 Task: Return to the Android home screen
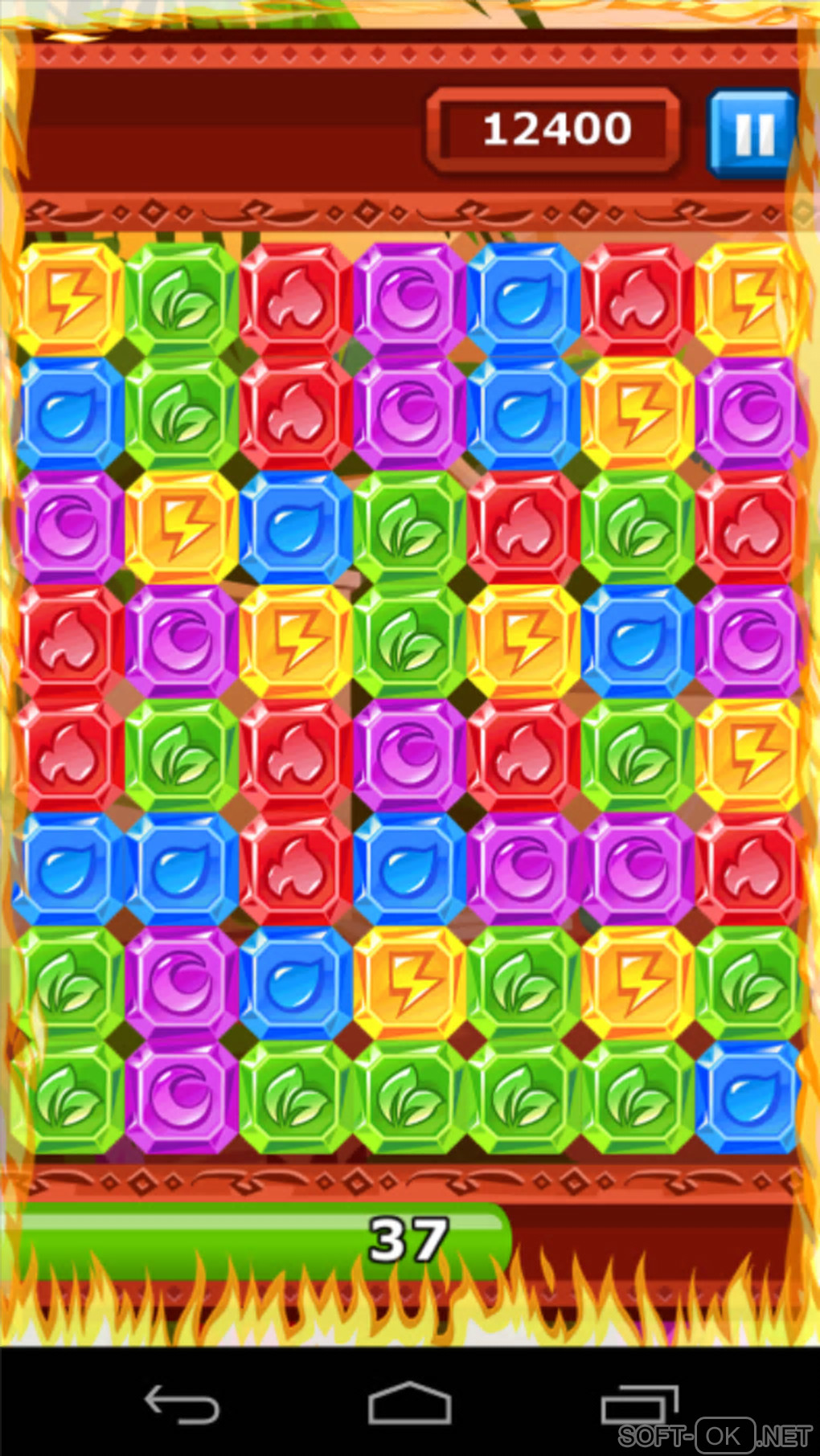[409, 1405]
